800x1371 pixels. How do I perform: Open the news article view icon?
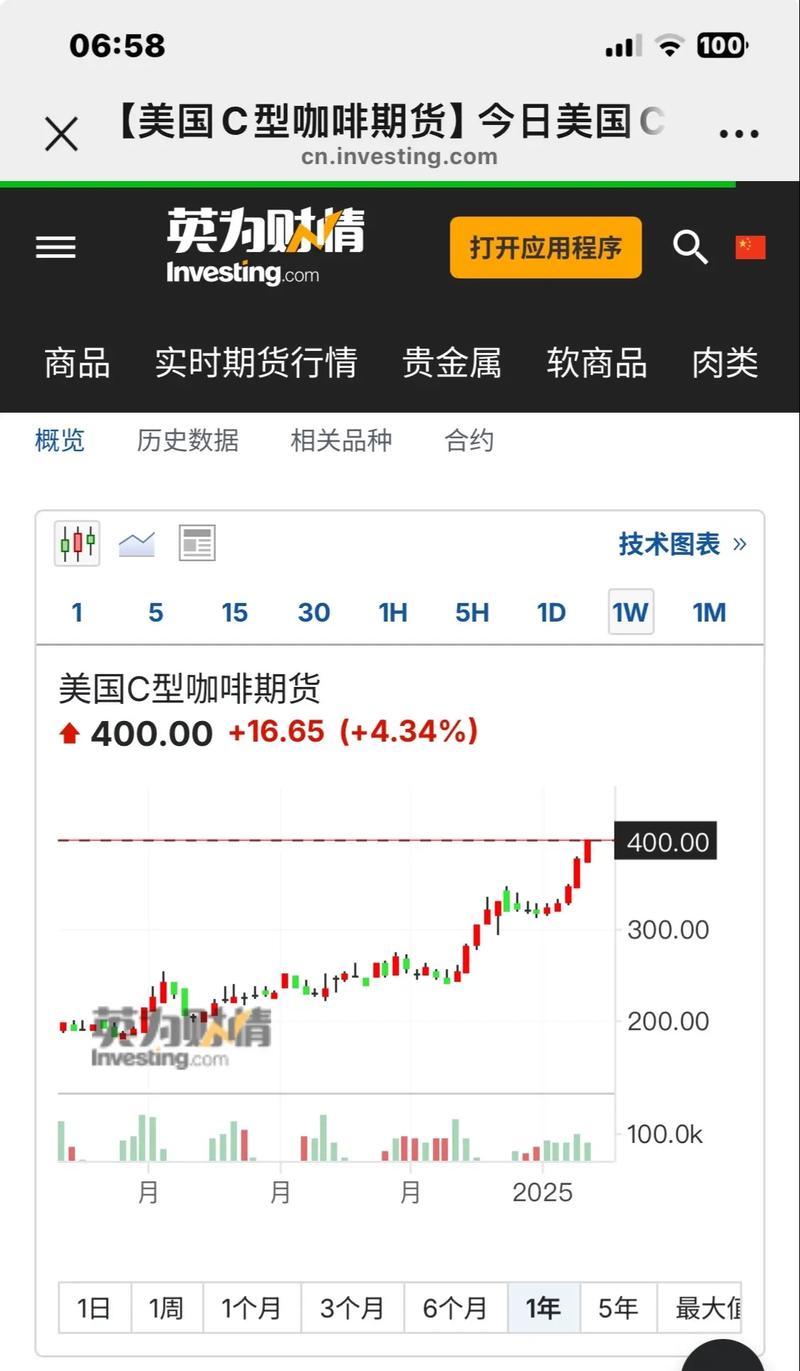(198, 543)
